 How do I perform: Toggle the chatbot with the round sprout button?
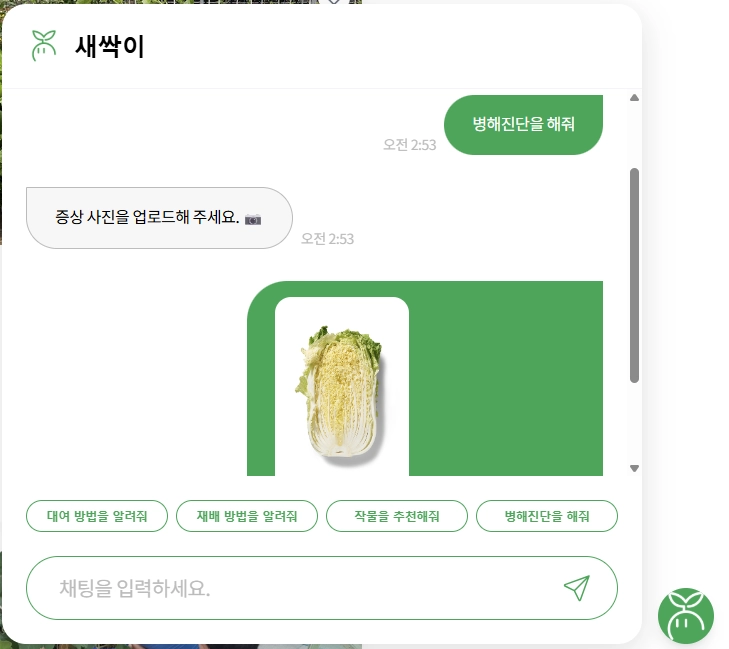coord(686,615)
